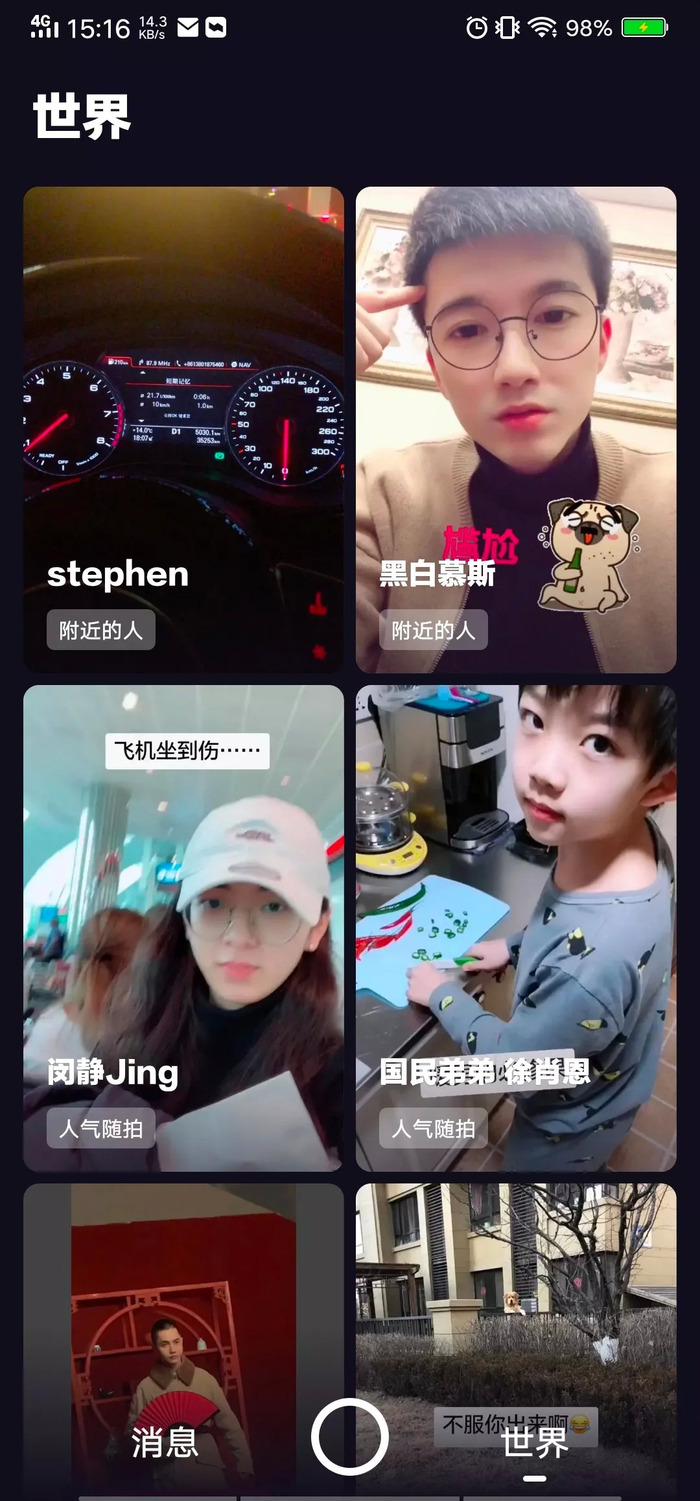Switch to the 消息 tab
This screenshot has width=700, height=1501.
click(165, 1442)
